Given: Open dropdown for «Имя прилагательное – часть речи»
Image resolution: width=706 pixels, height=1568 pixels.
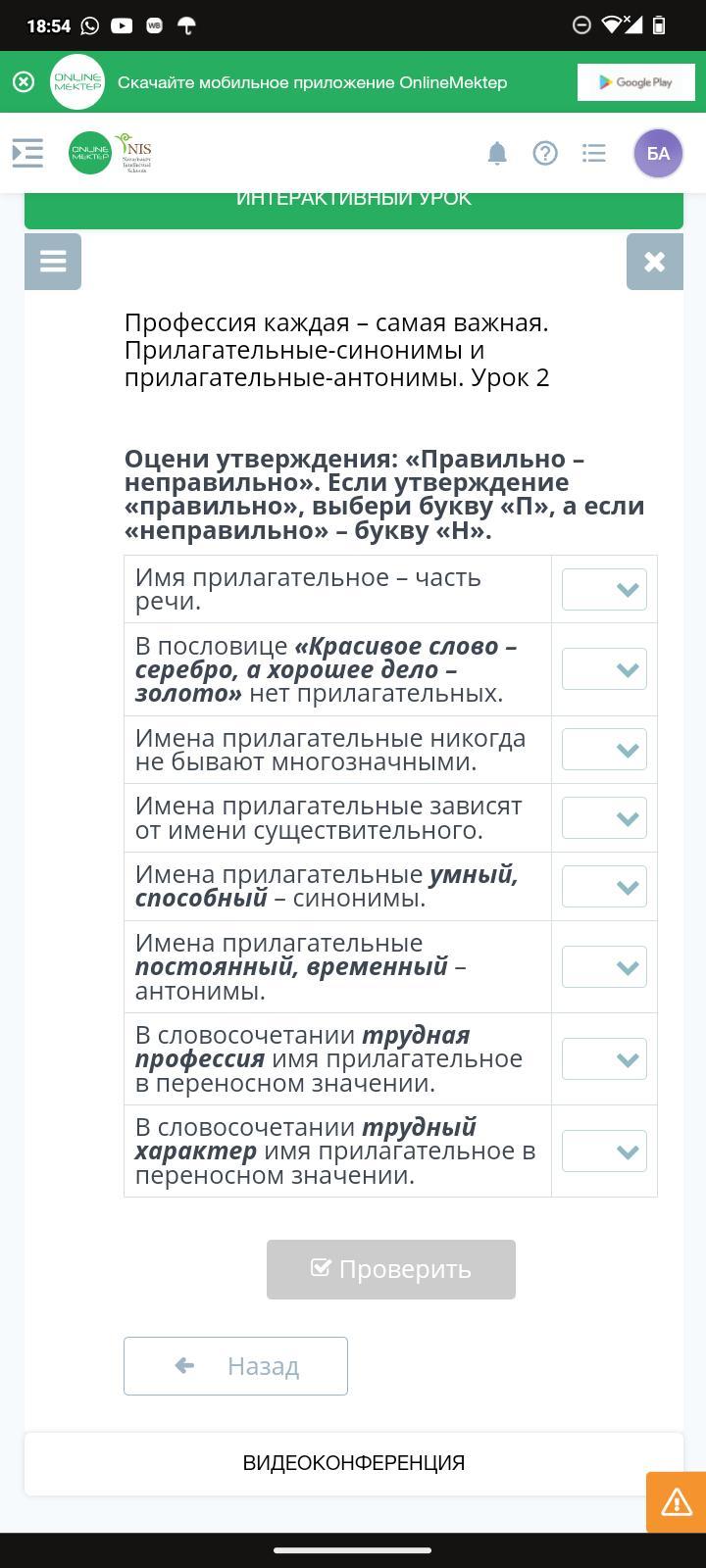Looking at the screenshot, I should pyautogui.click(x=604, y=589).
